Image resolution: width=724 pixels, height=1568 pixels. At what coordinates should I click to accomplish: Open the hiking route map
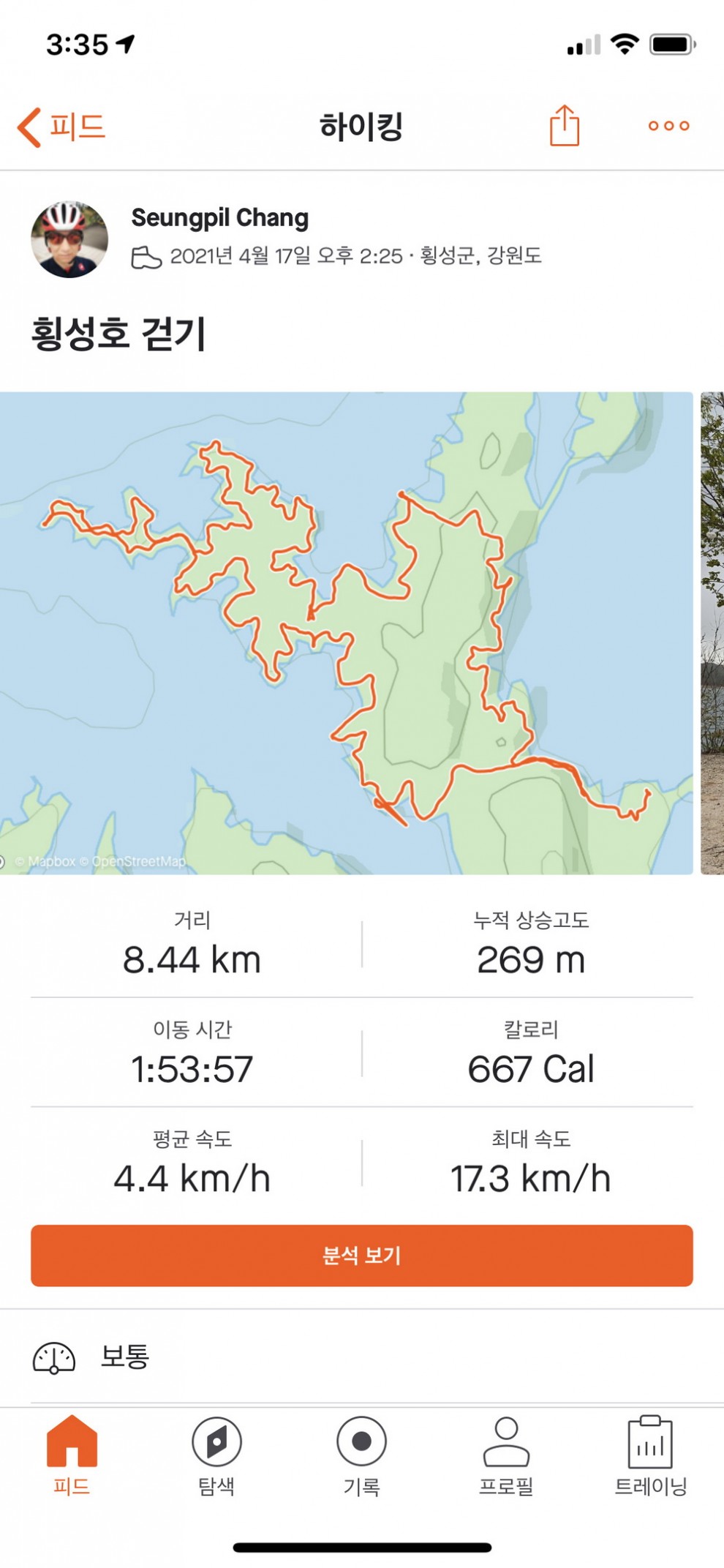point(346,632)
